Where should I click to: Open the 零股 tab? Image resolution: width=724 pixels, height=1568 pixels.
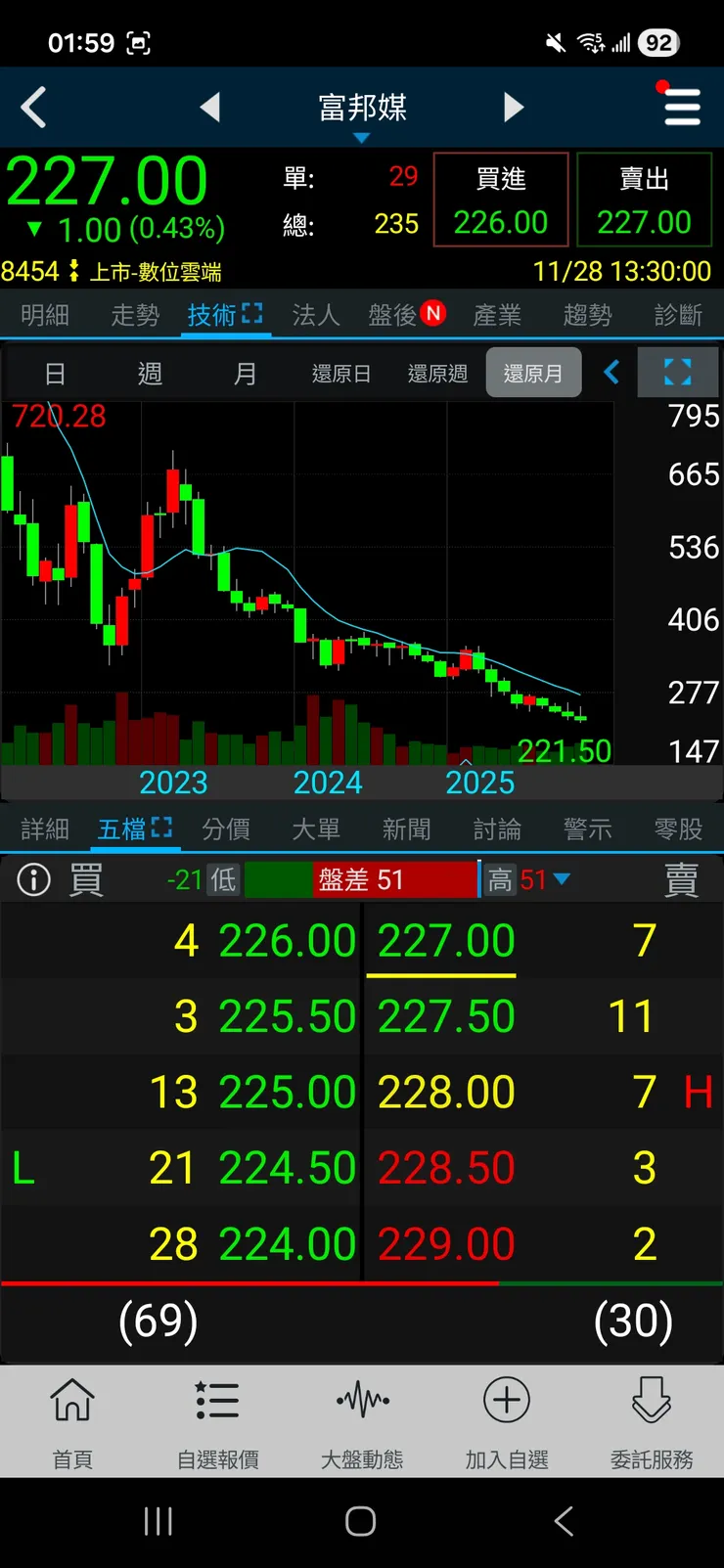point(678,829)
